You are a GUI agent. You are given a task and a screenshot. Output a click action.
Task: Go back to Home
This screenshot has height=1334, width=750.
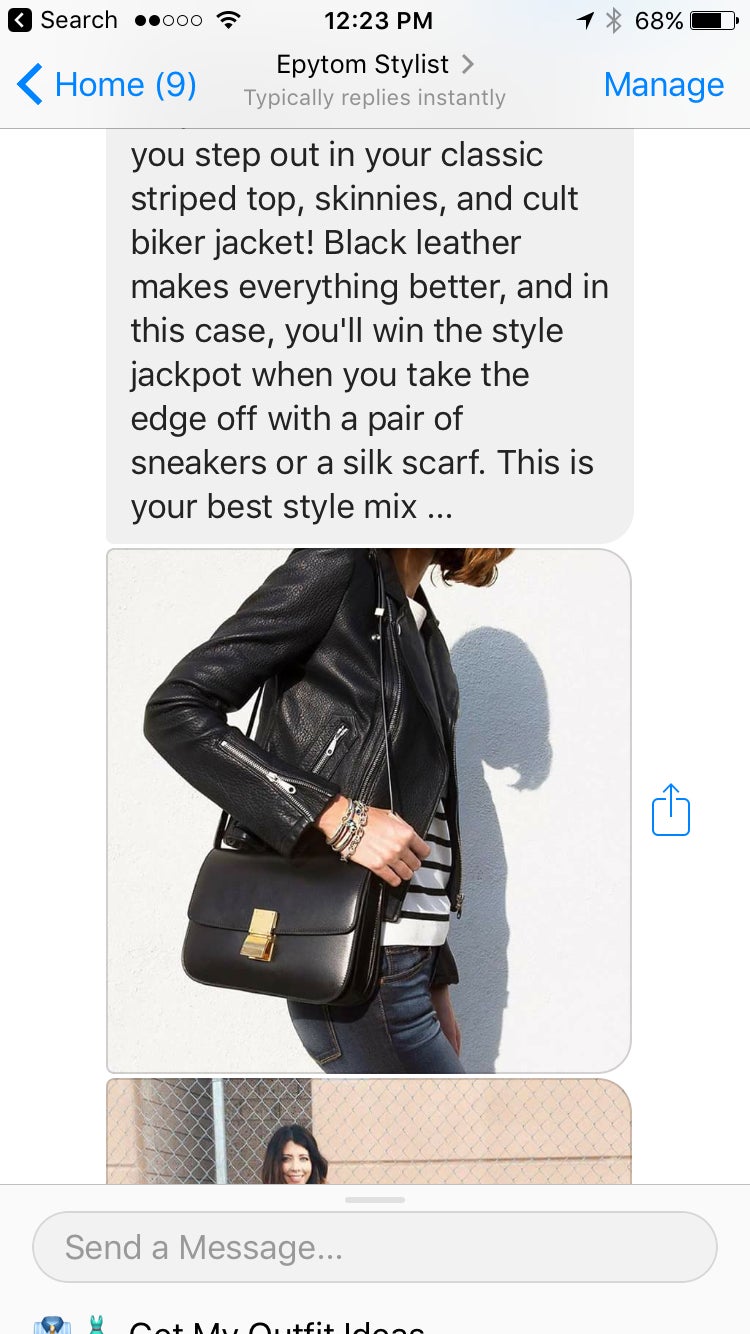point(106,85)
